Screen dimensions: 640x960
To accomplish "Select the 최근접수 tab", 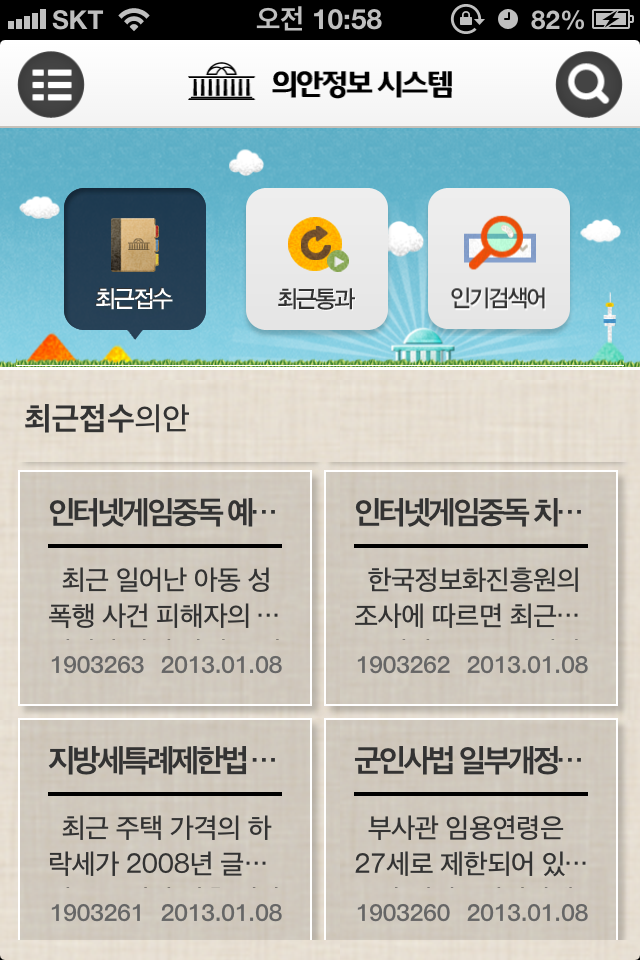I will click(x=135, y=259).
